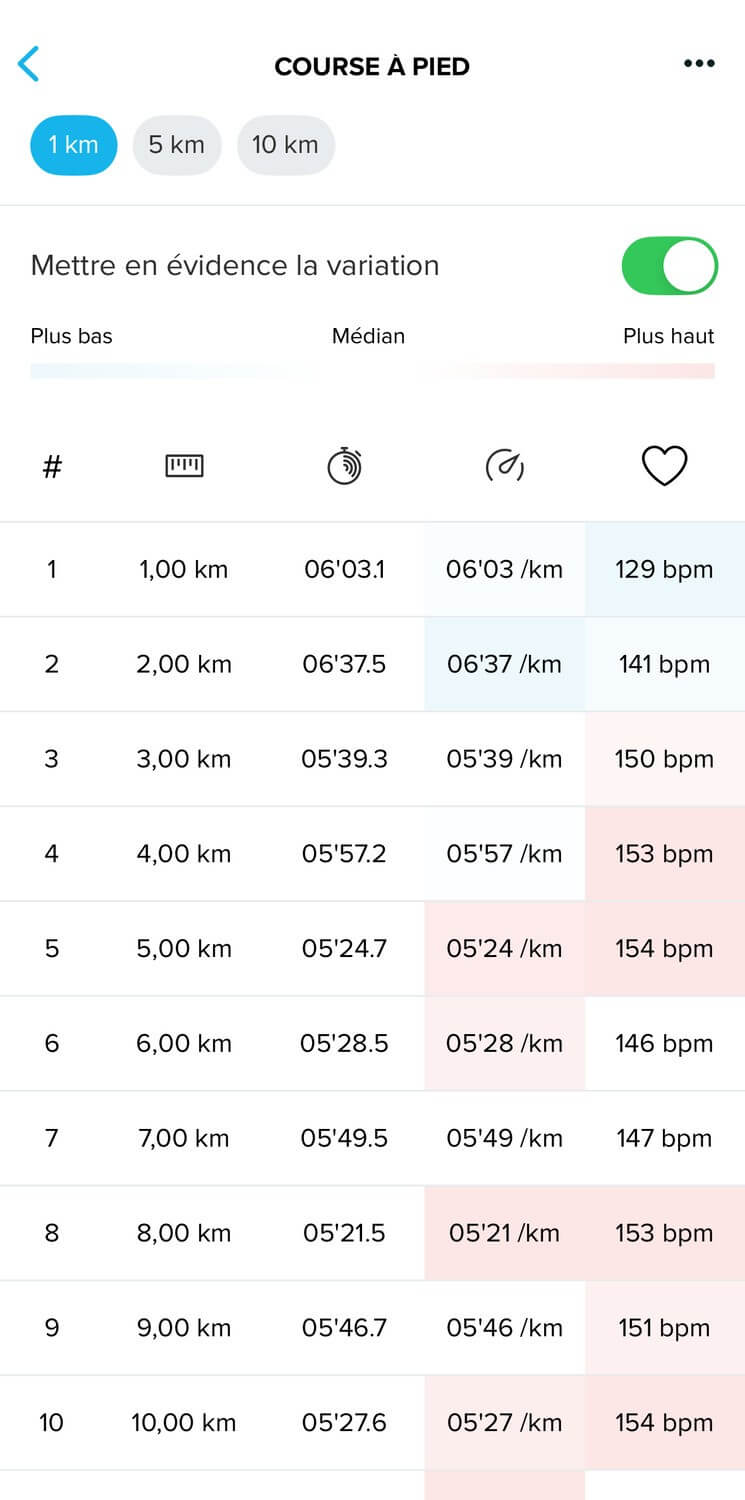
Task: Switch to 5 km laps
Action: coord(177,145)
